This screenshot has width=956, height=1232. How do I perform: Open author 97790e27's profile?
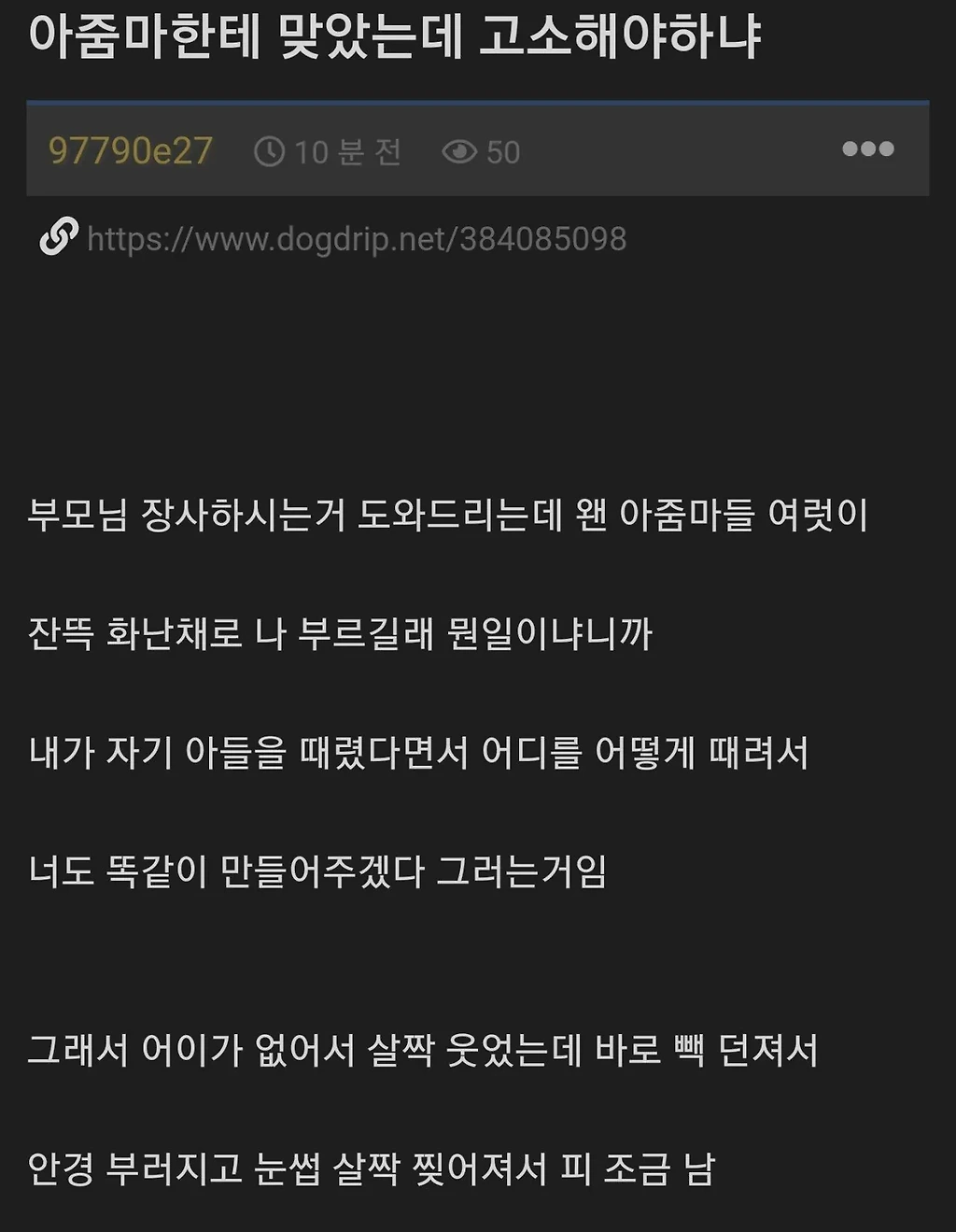[x=131, y=151]
